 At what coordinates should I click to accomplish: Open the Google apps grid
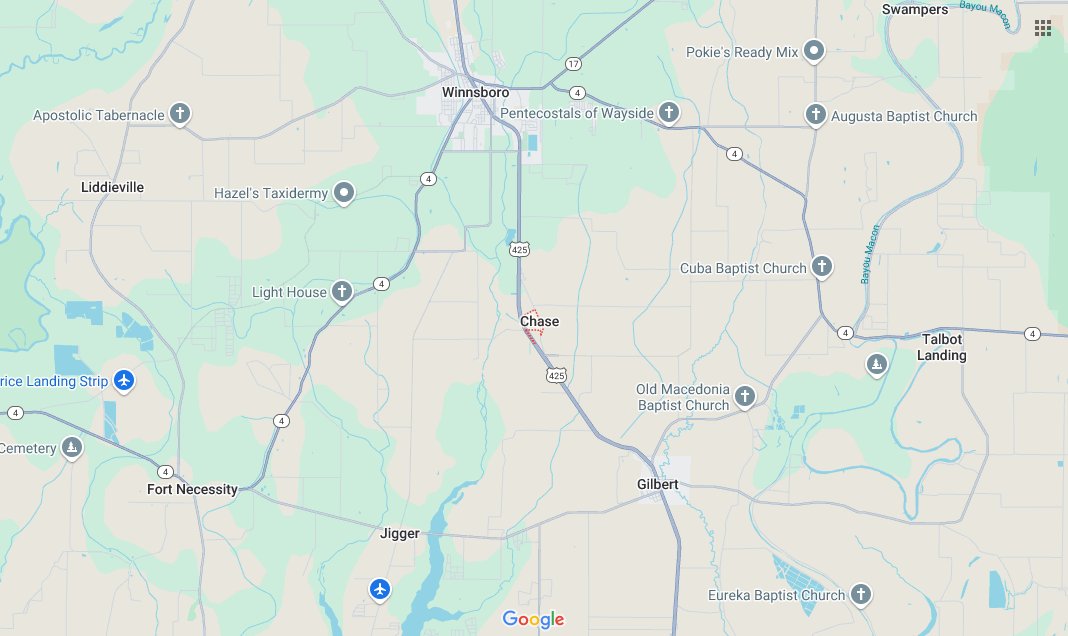[x=1042, y=28]
